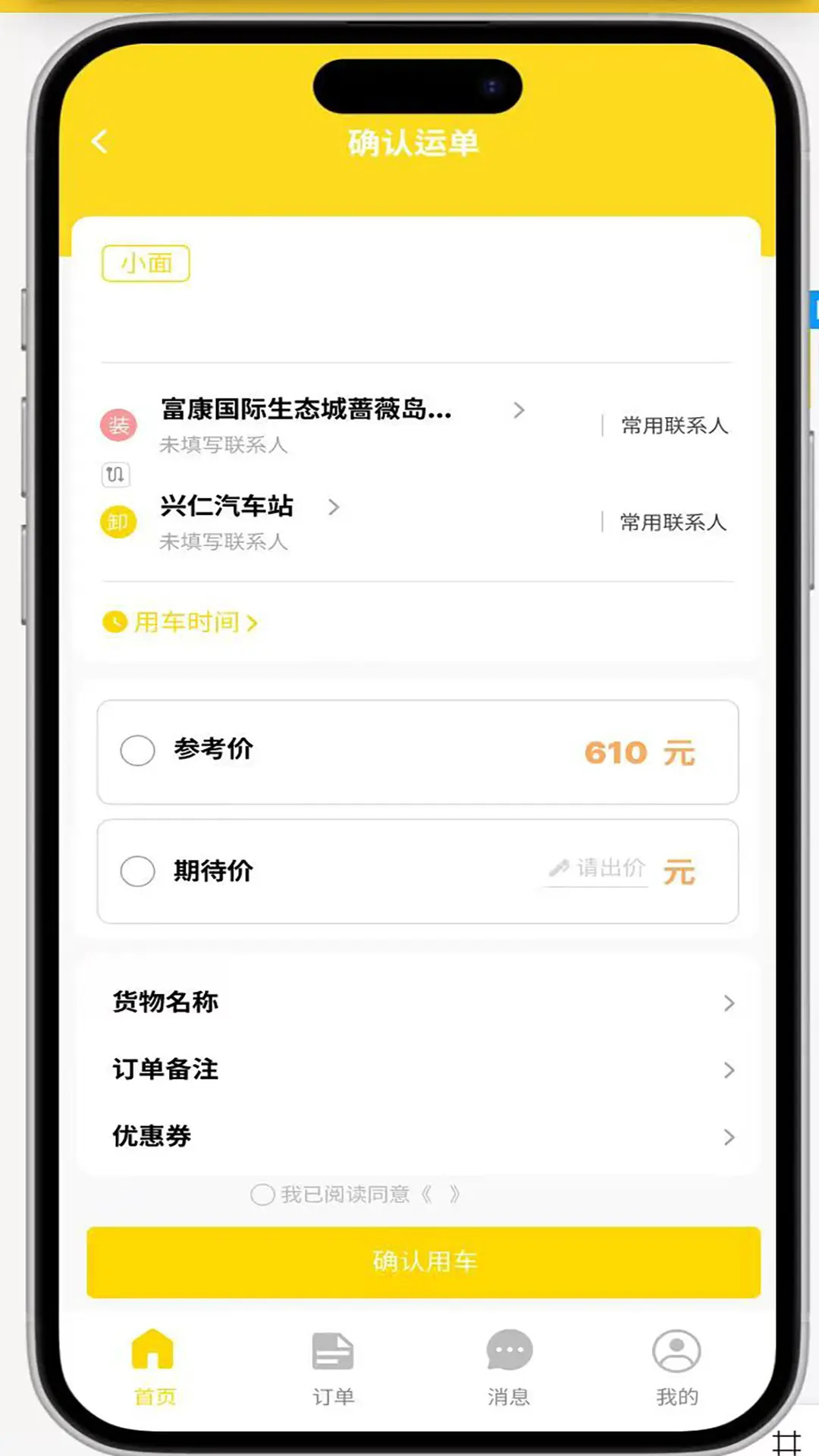Select the 期待价 expected price radio button
The width and height of the screenshot is (819, 1456).
tap(138, 871)
